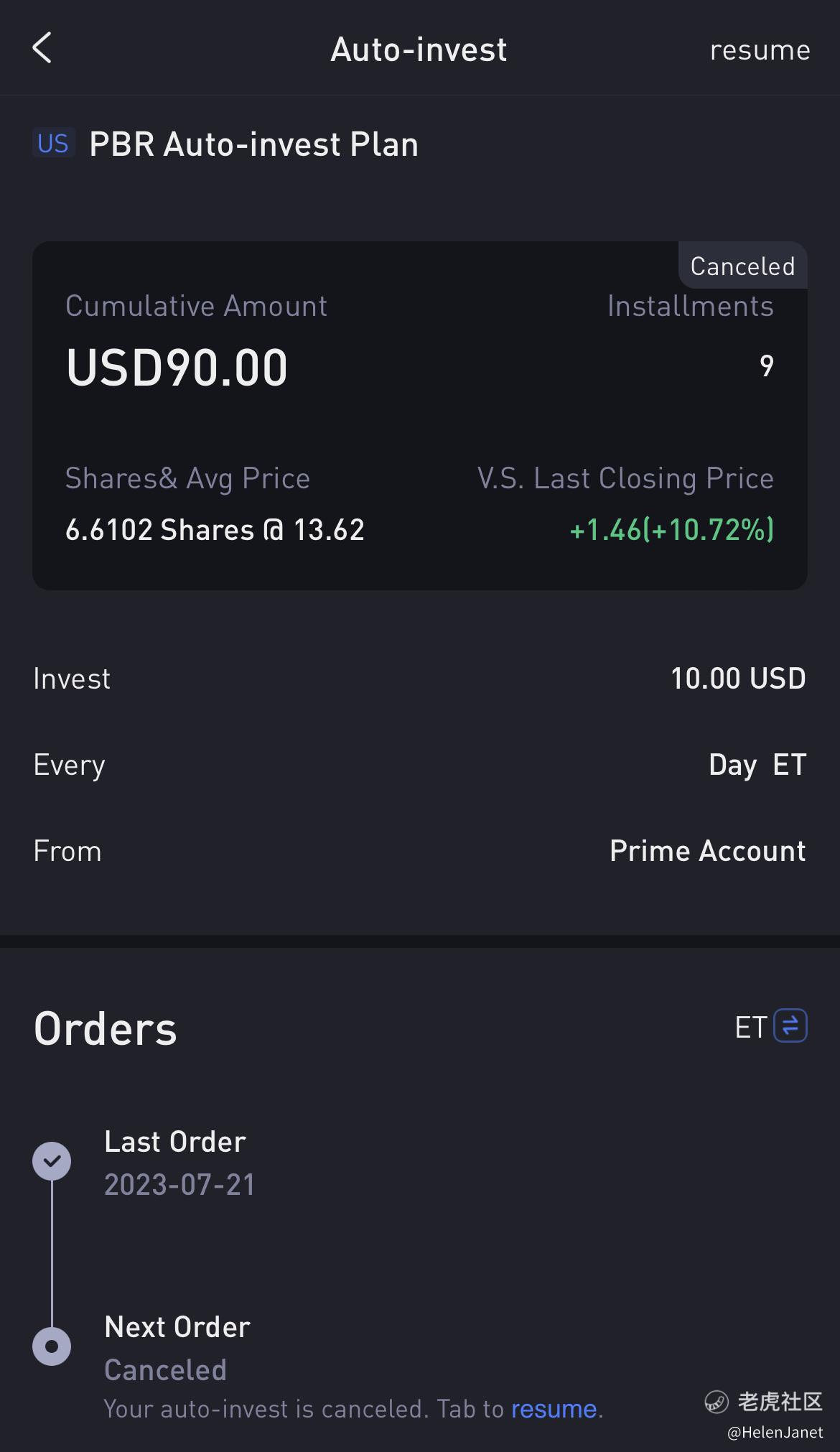Tap resume in the top bar
The width and height of the screenshot is (840, 1452).
click(760, 50)
